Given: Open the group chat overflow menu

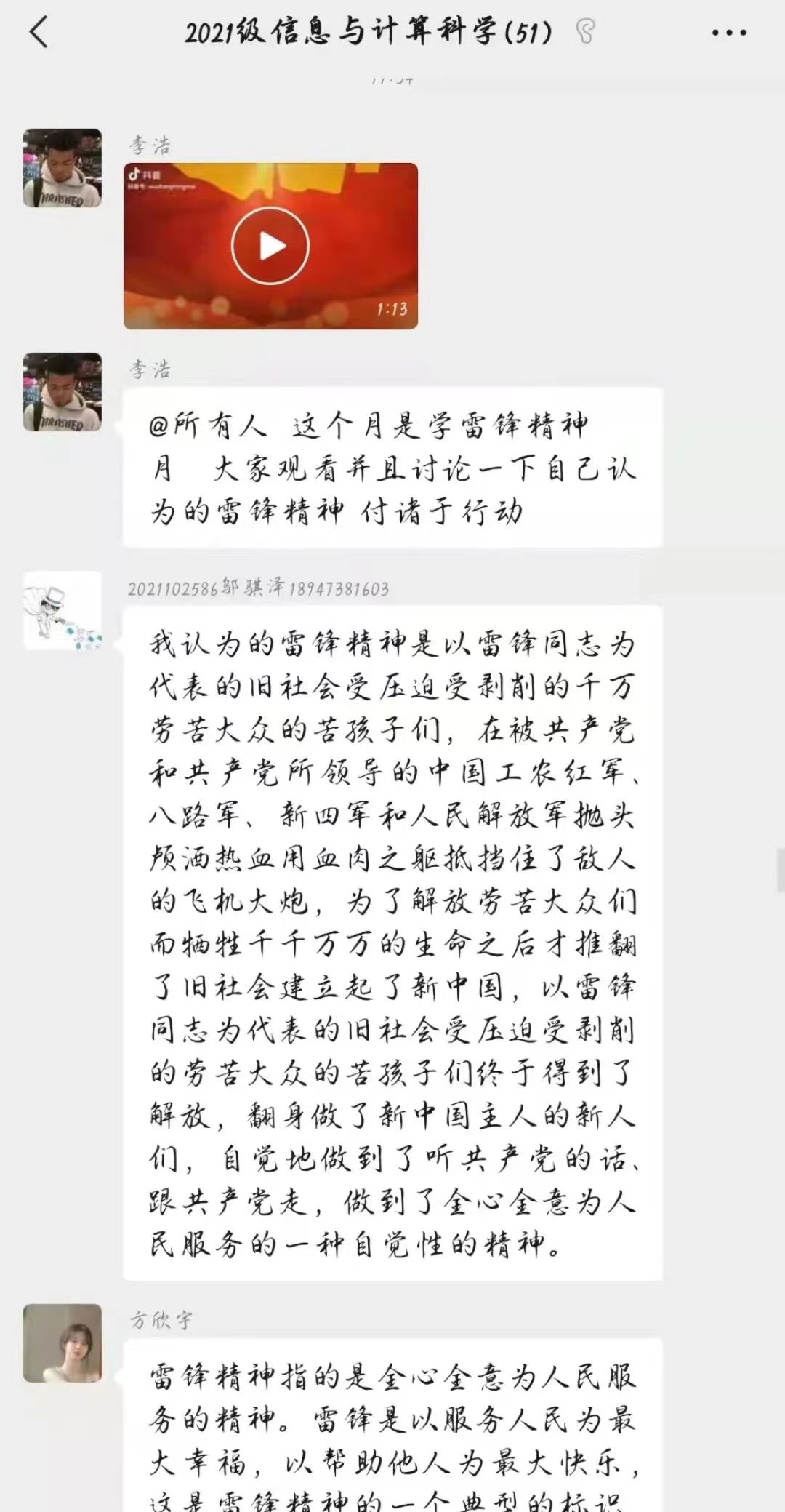Looking at the screenshot, I should 728,33.
